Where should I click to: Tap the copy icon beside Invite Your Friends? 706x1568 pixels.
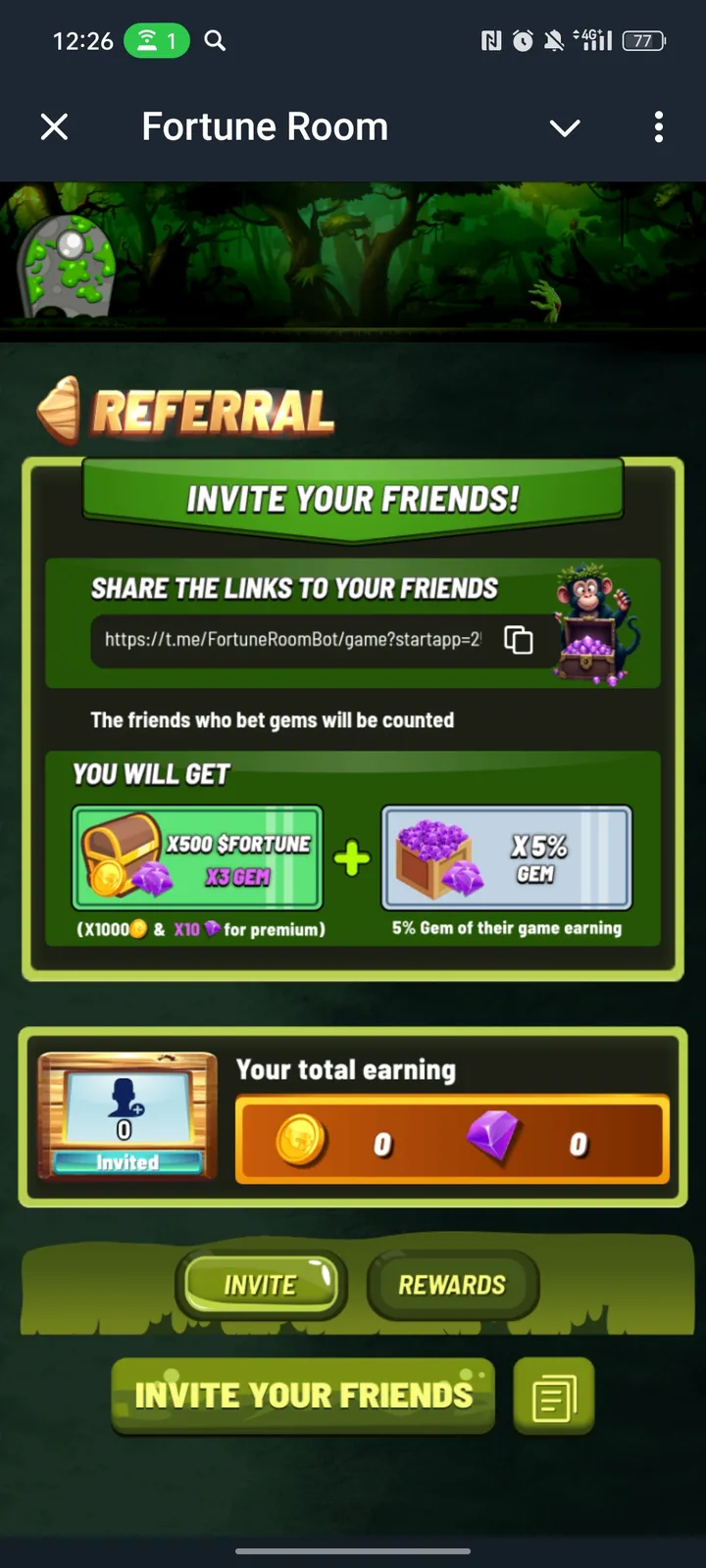point(554,1396)
